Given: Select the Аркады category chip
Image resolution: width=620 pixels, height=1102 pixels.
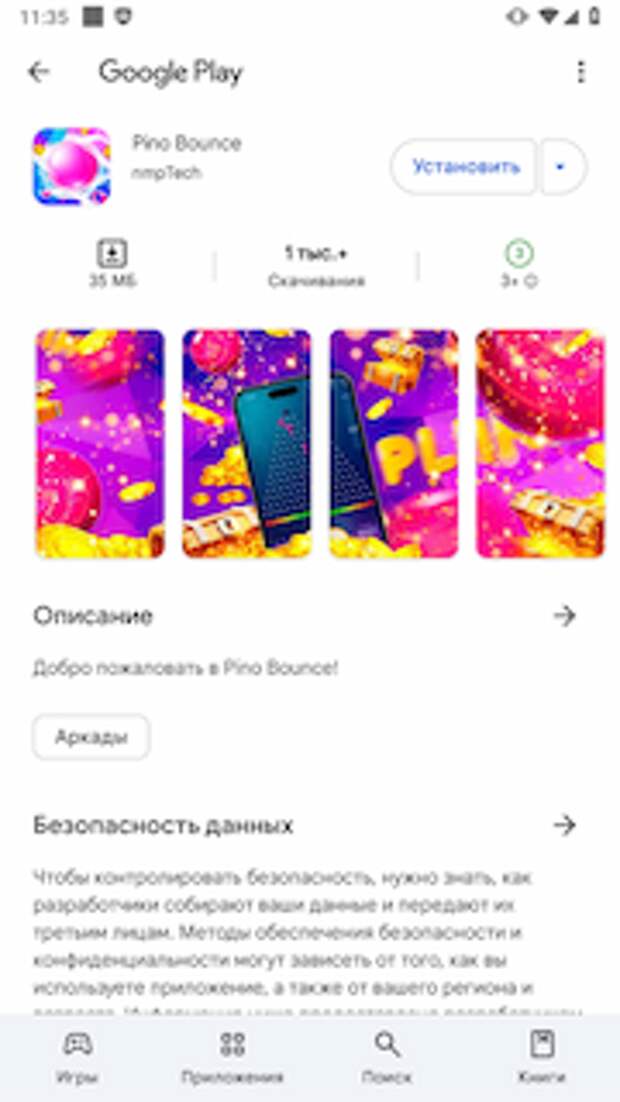Looking at the screenshot, I should pyautogui.click(x=91, y=738).
